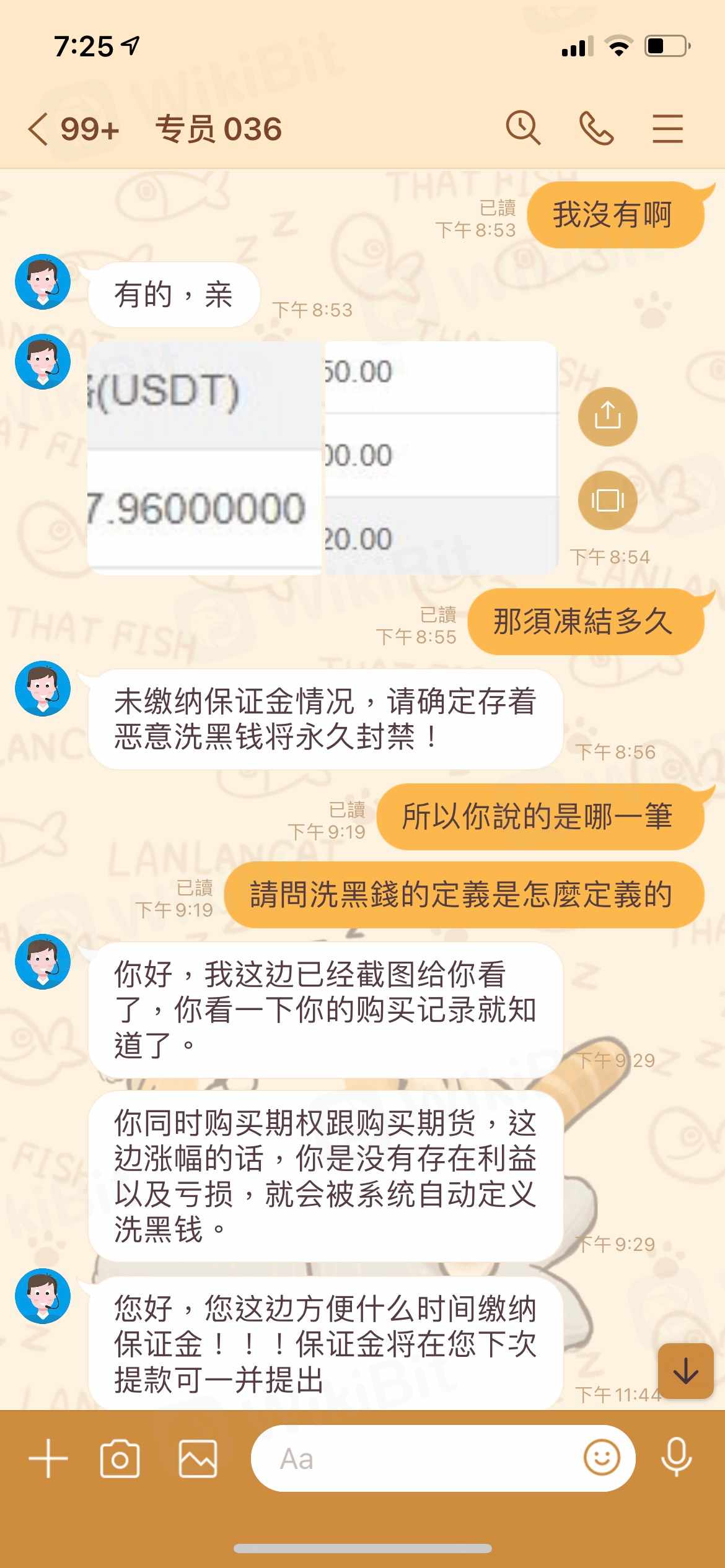725x1568 pixels.
Task: Record a voice message
Action: 676,1457
